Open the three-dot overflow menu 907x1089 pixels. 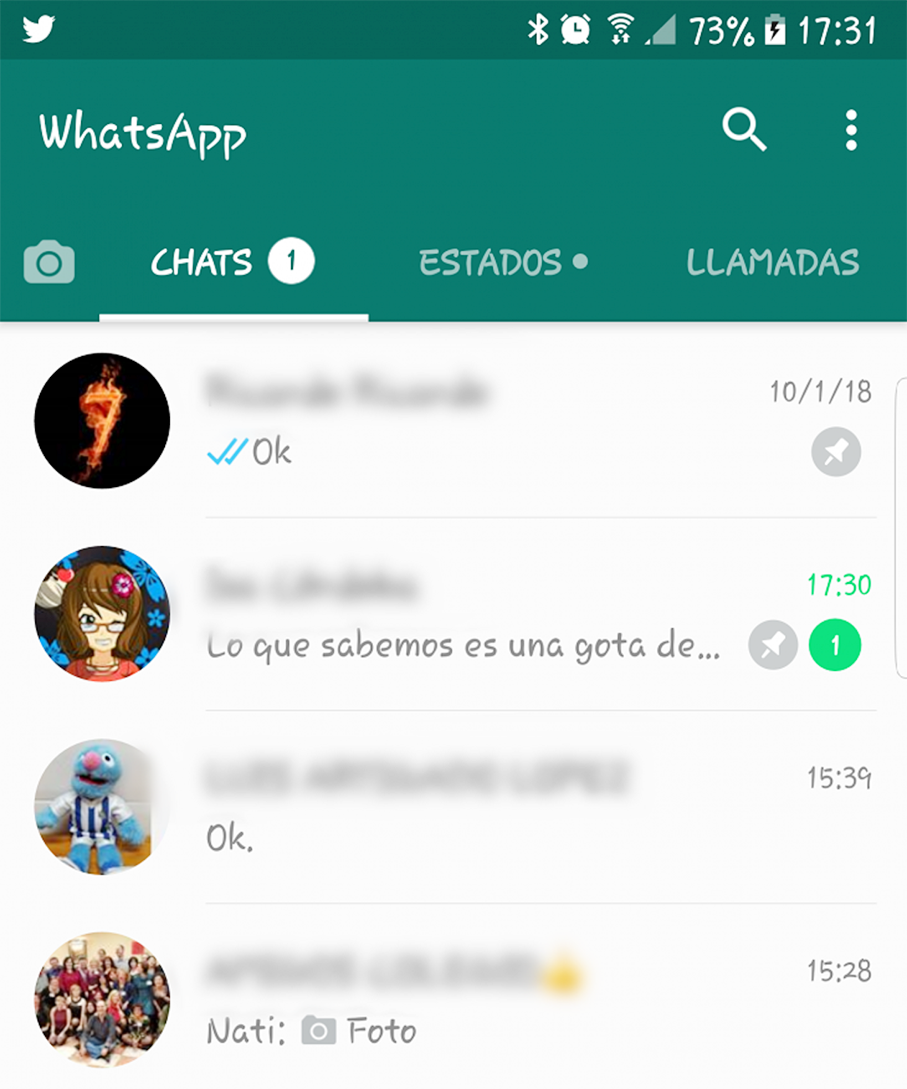851,130
